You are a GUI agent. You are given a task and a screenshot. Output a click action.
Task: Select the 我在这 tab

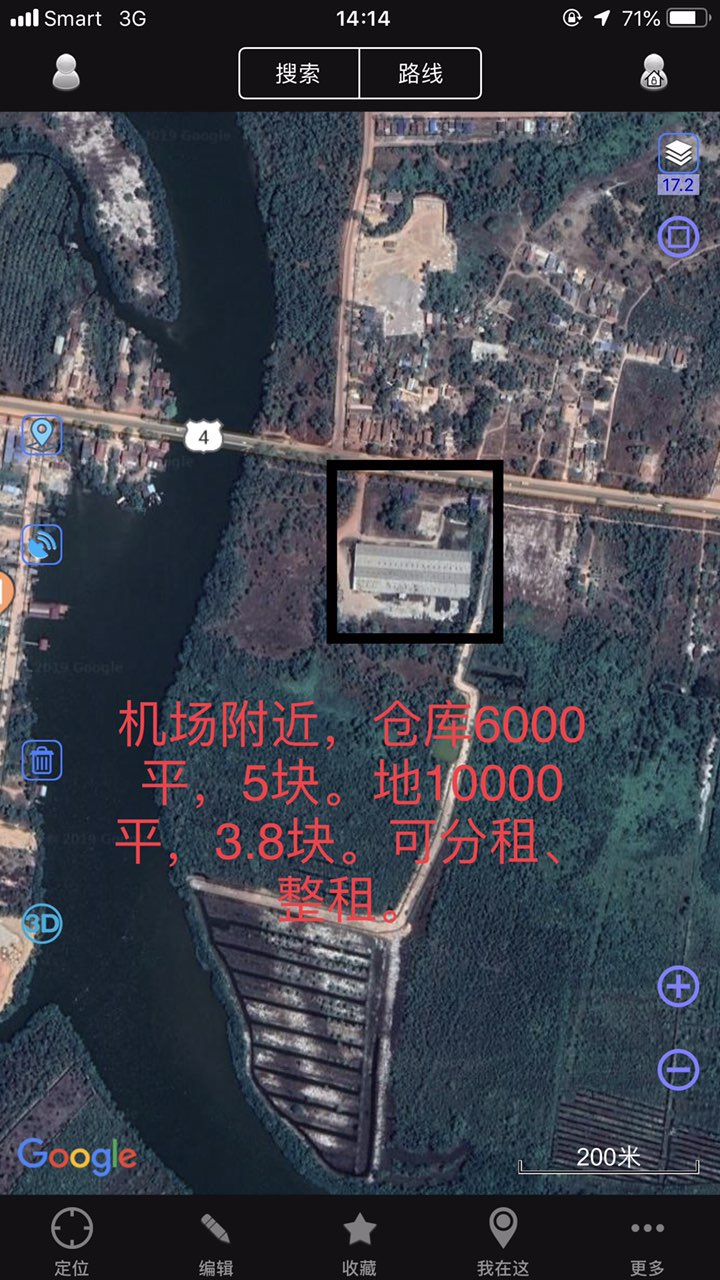point(502,1240)
